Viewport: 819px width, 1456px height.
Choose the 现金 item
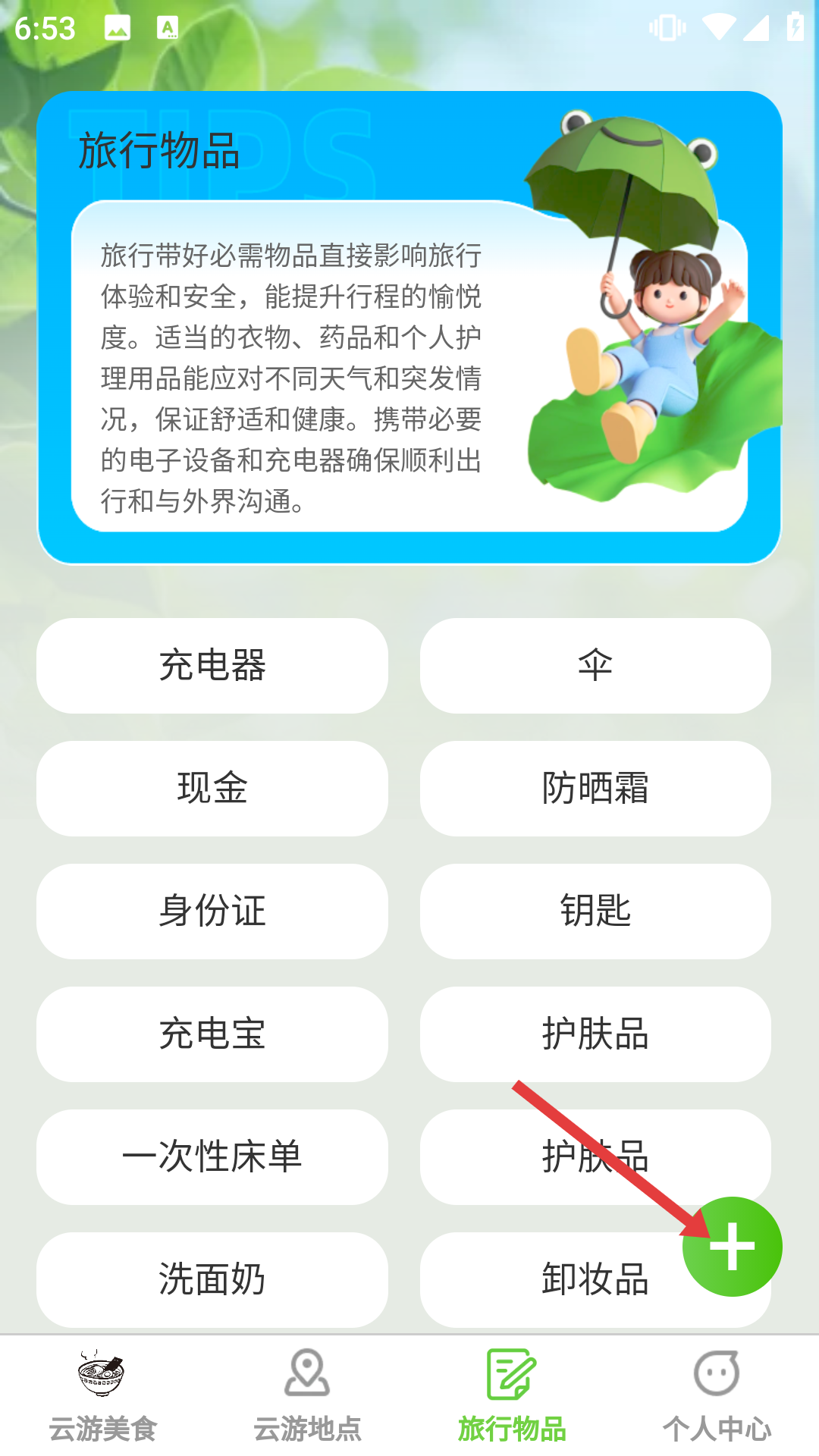click(212, 789)
